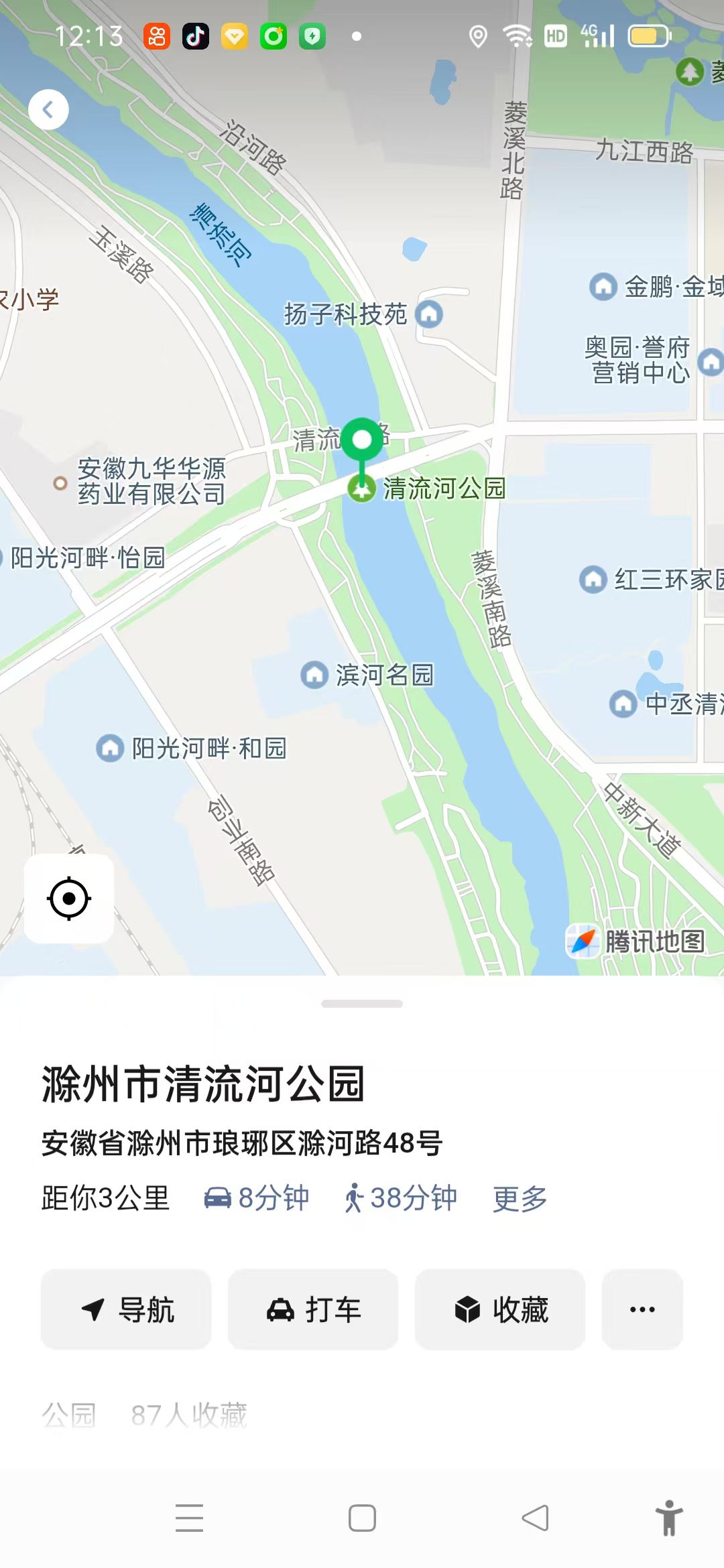This screenshot has width=724, height=1568.
Task: Start navigation with 导航 button
Action: pyautogui.click(x=126, y=1309)
